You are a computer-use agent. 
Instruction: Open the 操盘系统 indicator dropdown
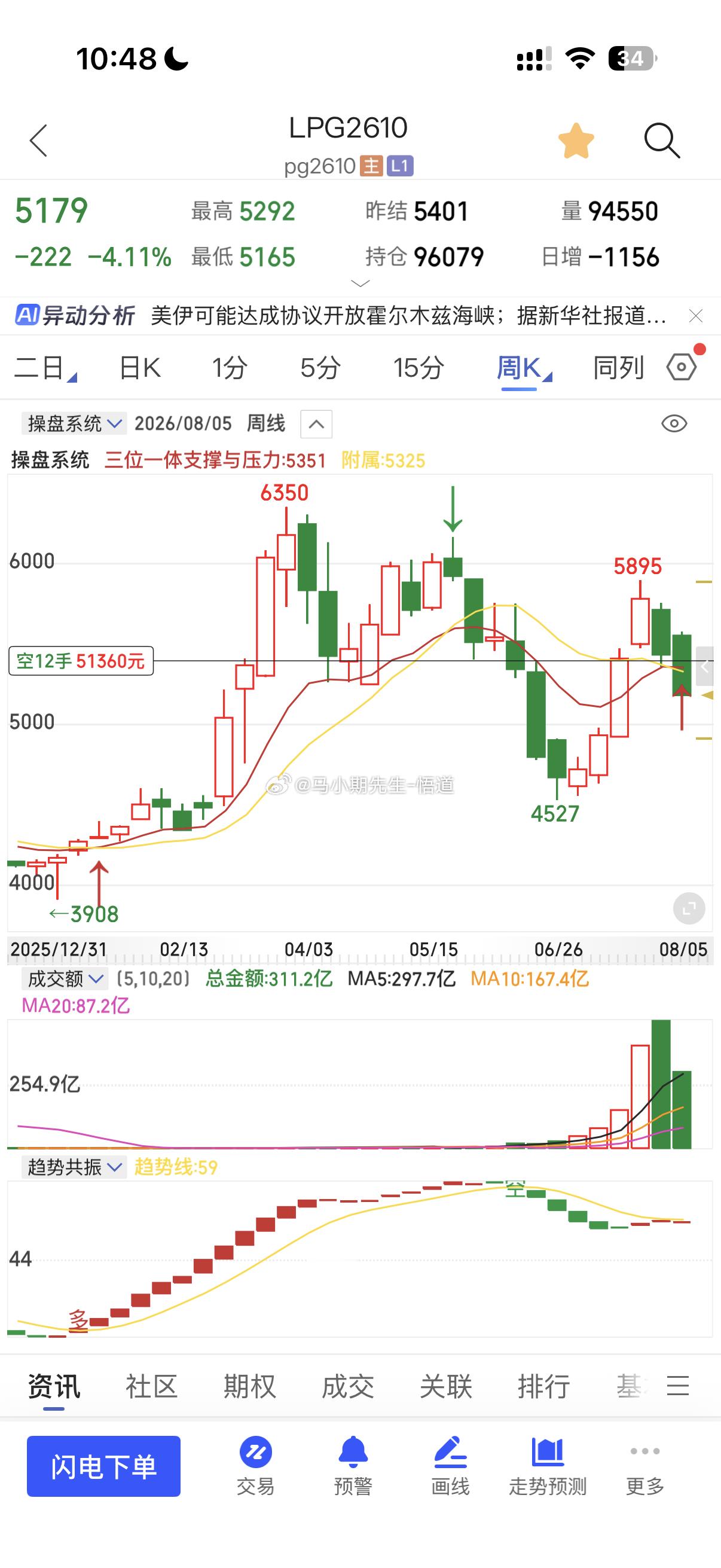(74, 423)
